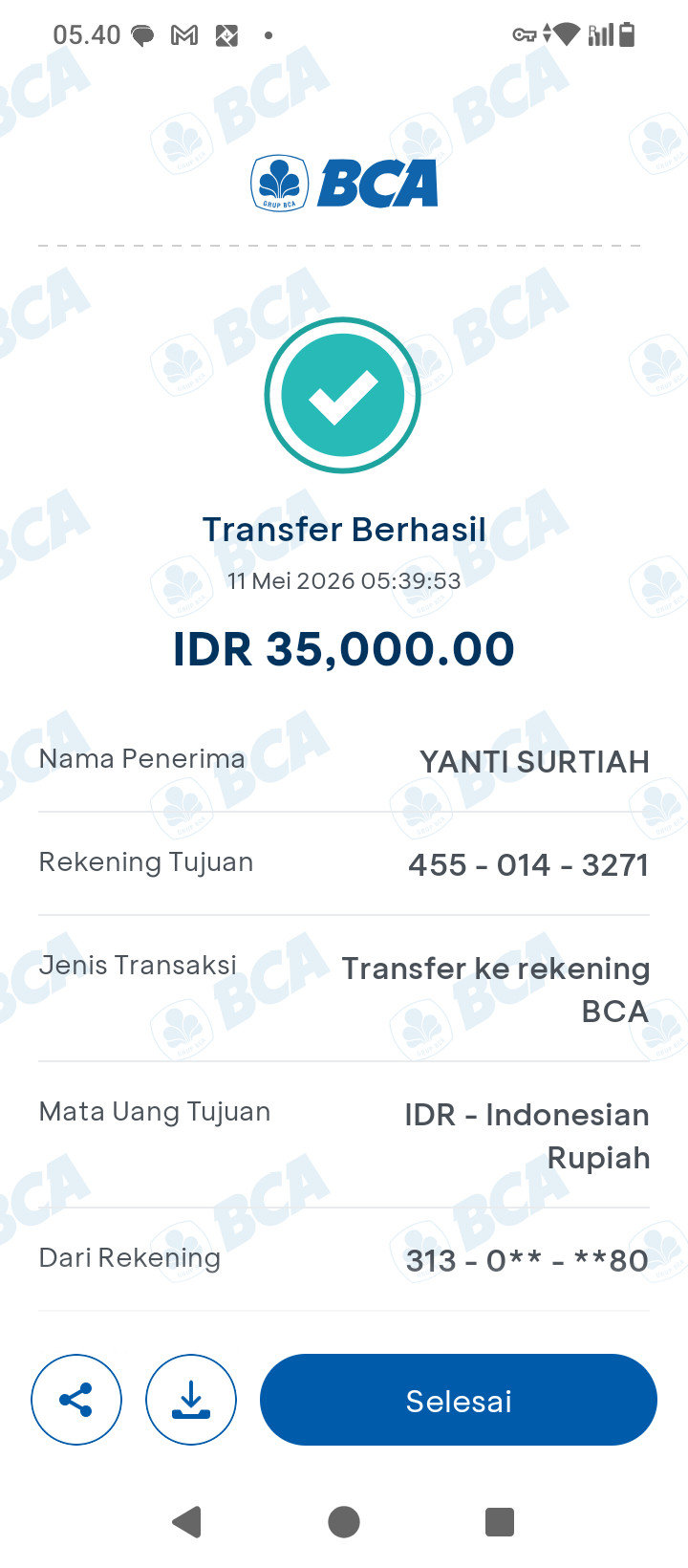Image resolution: width=688 pixels, height=1568 pixels.
Task: Share the transfer receipt
Action: (76, 1400)
